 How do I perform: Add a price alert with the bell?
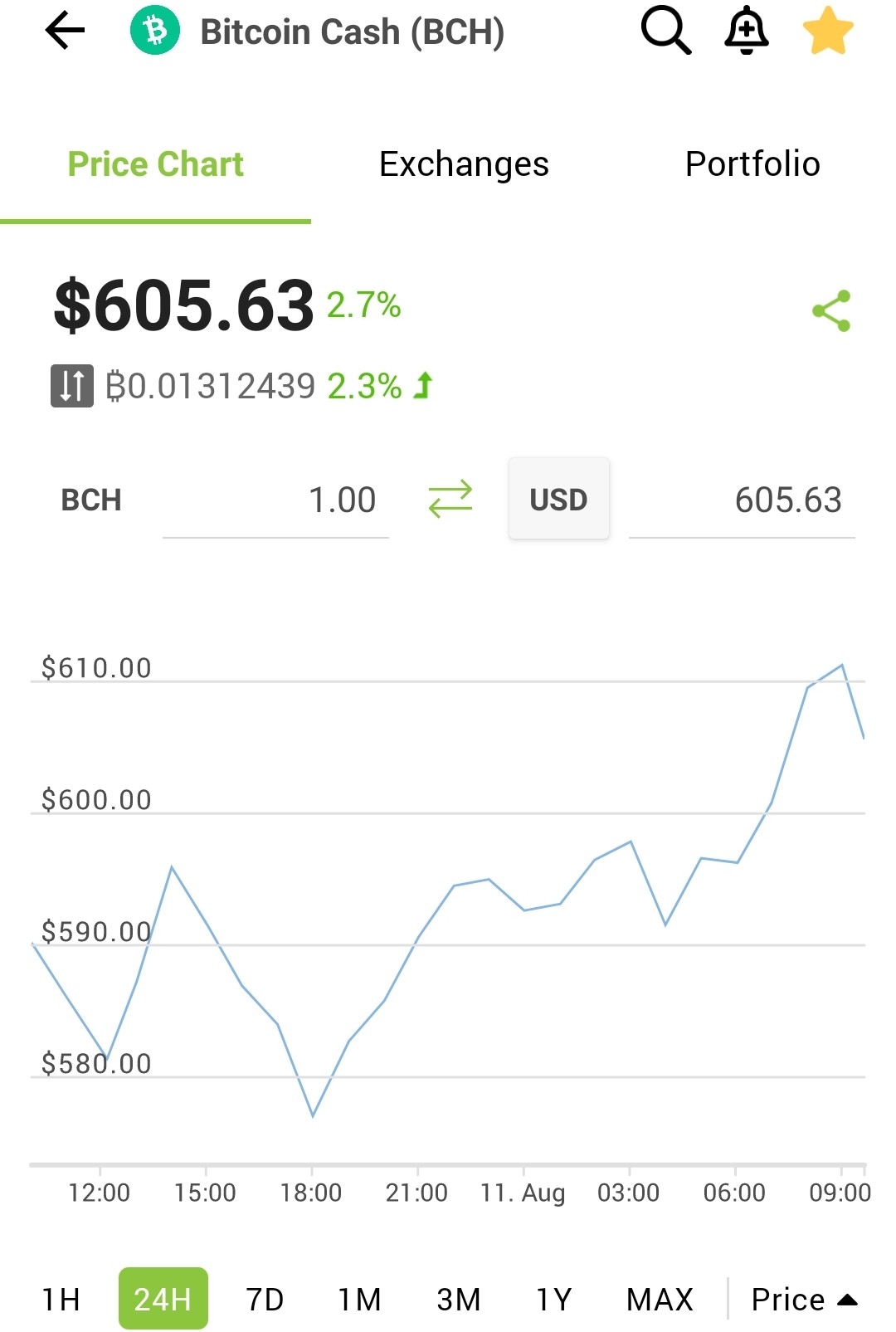click(747, 31)
